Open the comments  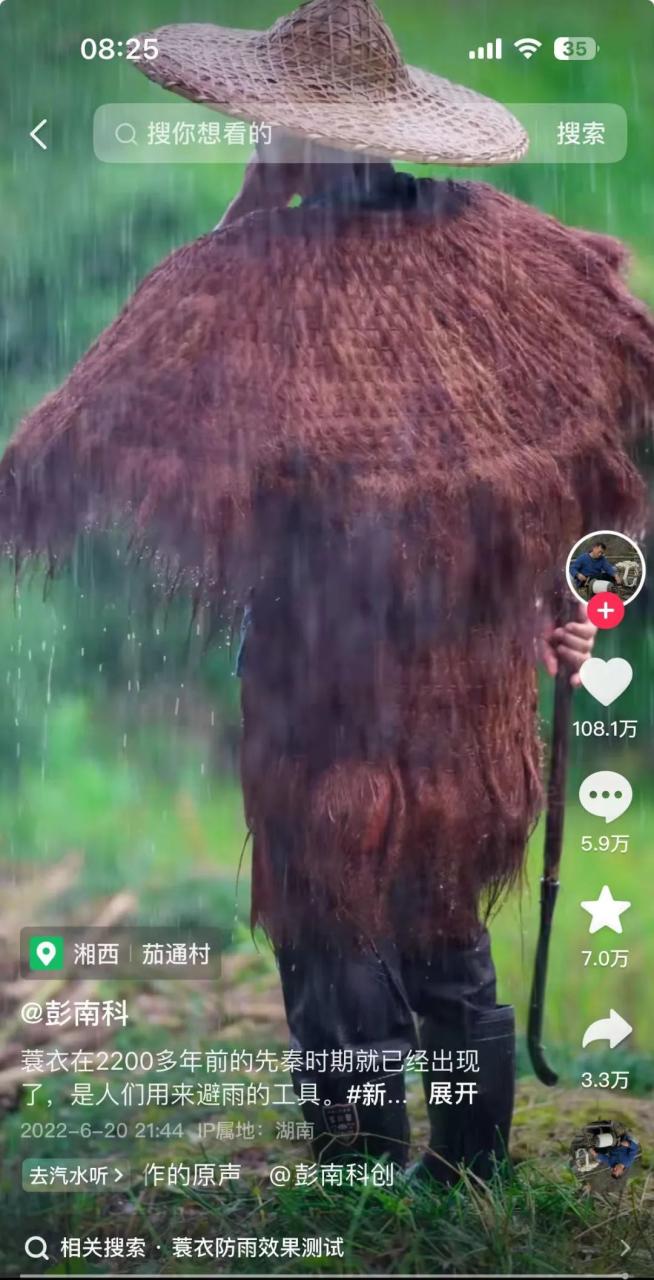click(606, 798)
